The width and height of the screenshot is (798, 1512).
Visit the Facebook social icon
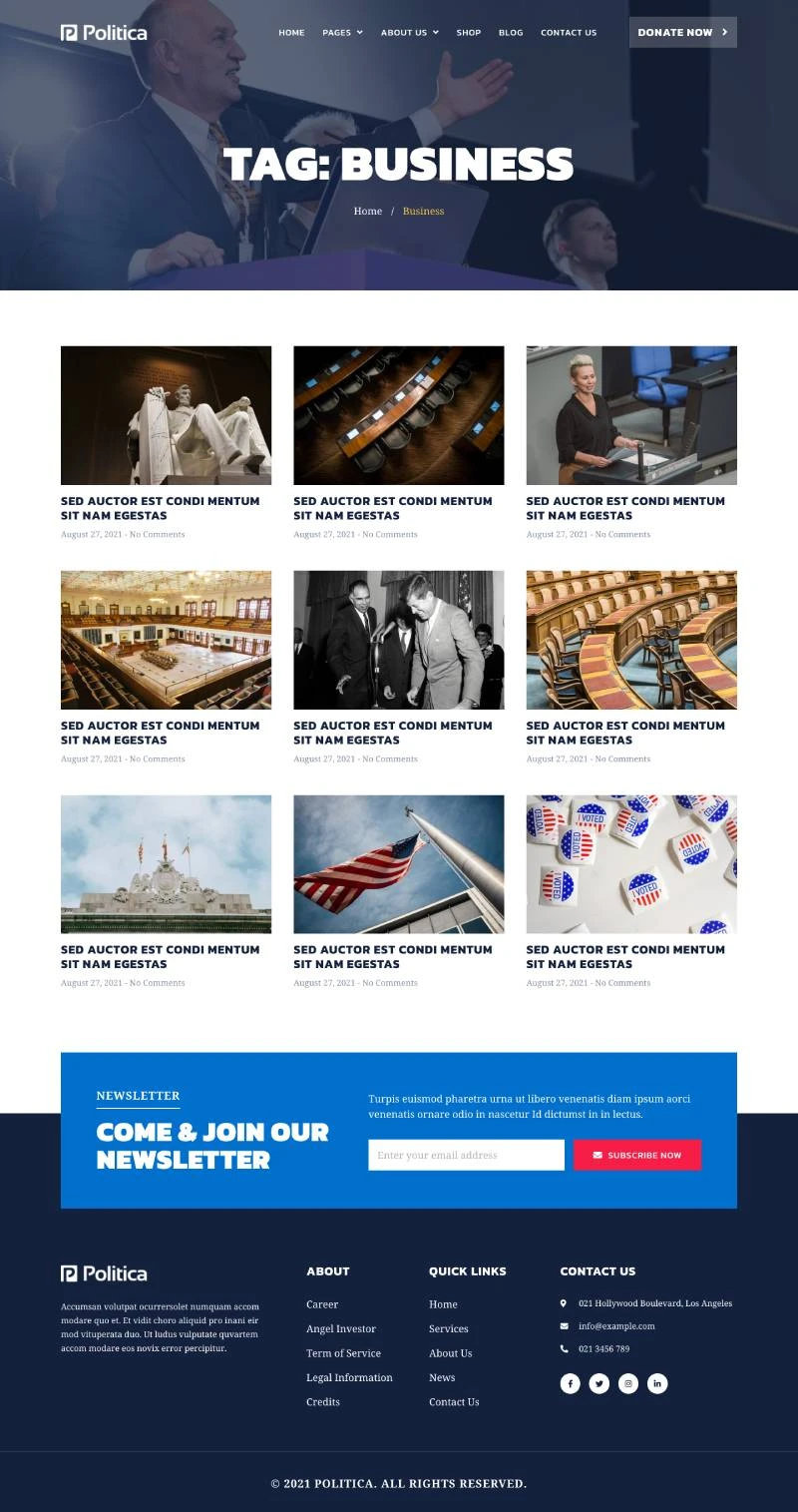coord(570,1383)
